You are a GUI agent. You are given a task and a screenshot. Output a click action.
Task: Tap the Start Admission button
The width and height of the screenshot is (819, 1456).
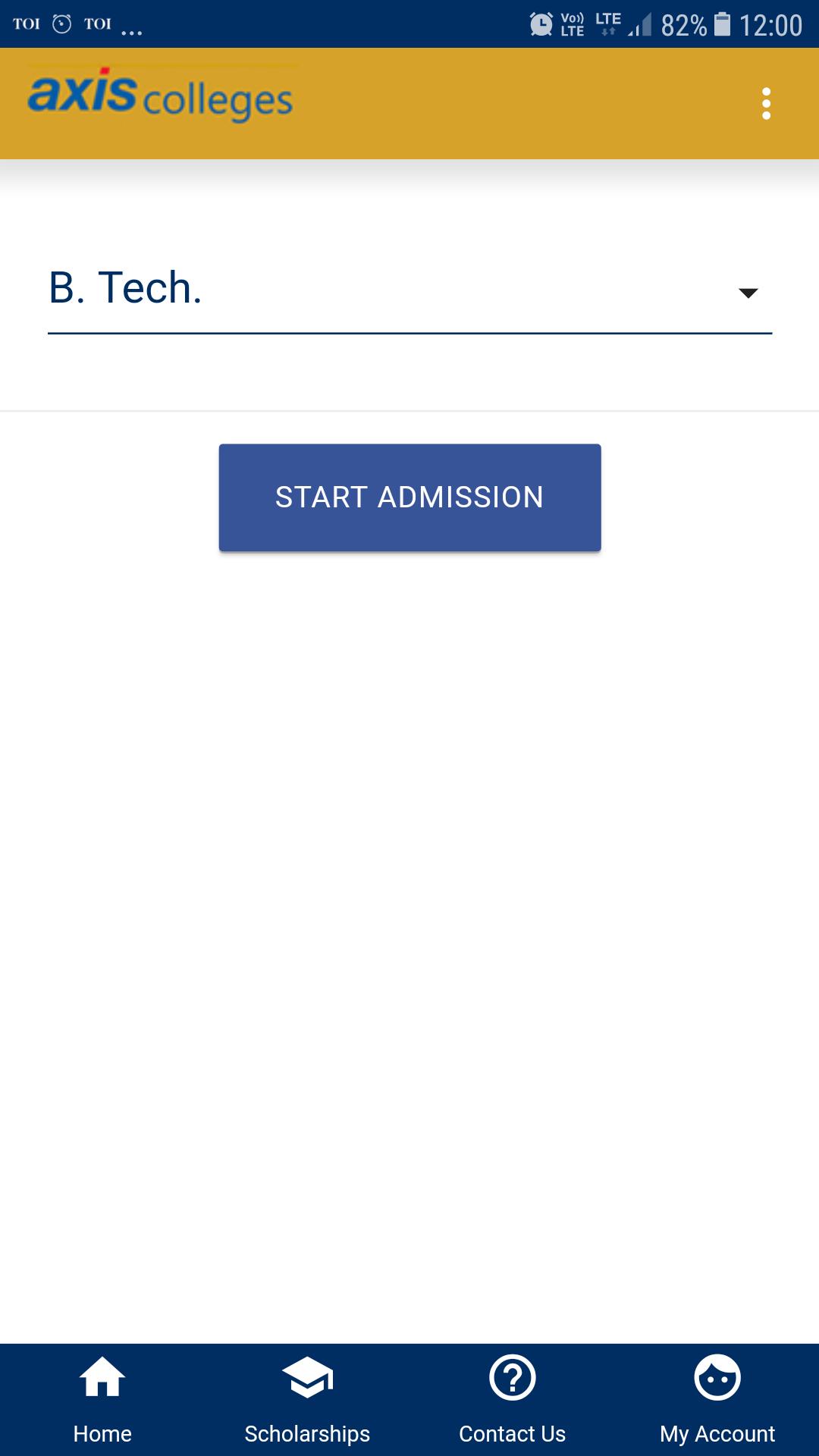pyautogui.click(x=409, y=497)
